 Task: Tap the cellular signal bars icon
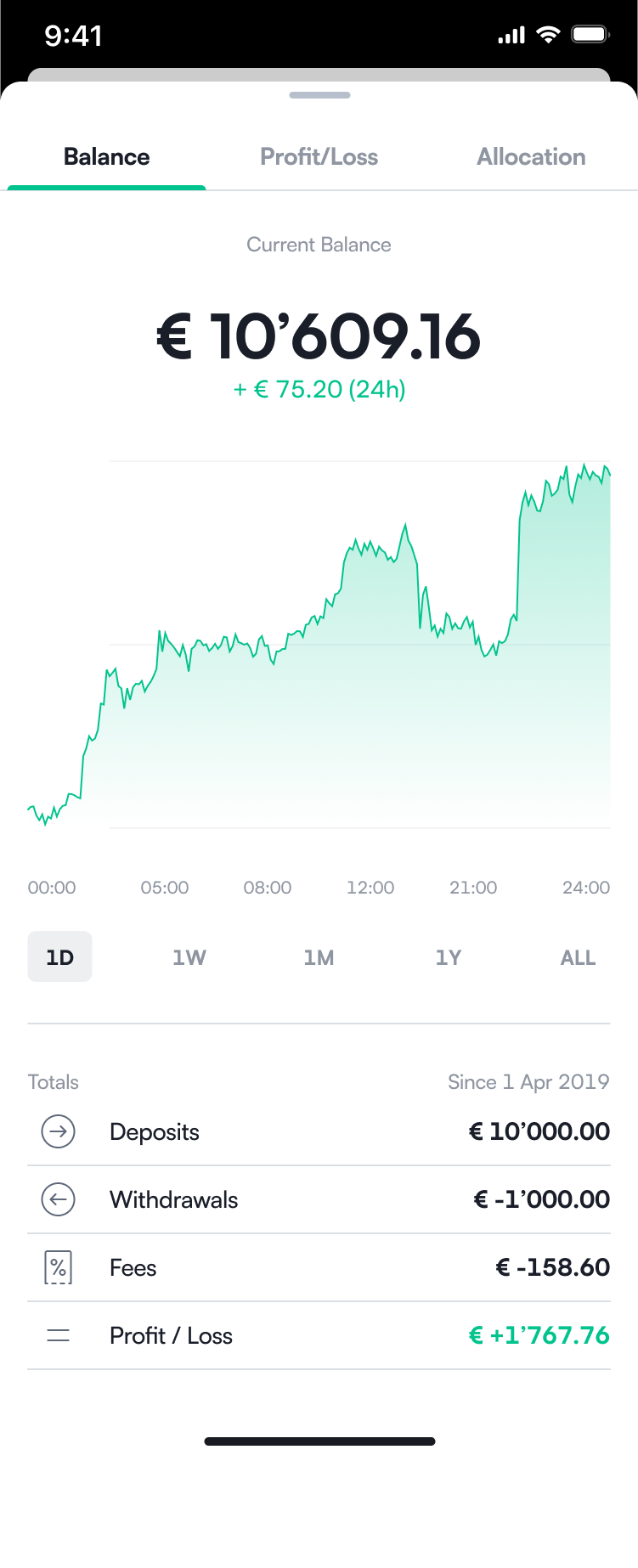click(x=511, y=35)
